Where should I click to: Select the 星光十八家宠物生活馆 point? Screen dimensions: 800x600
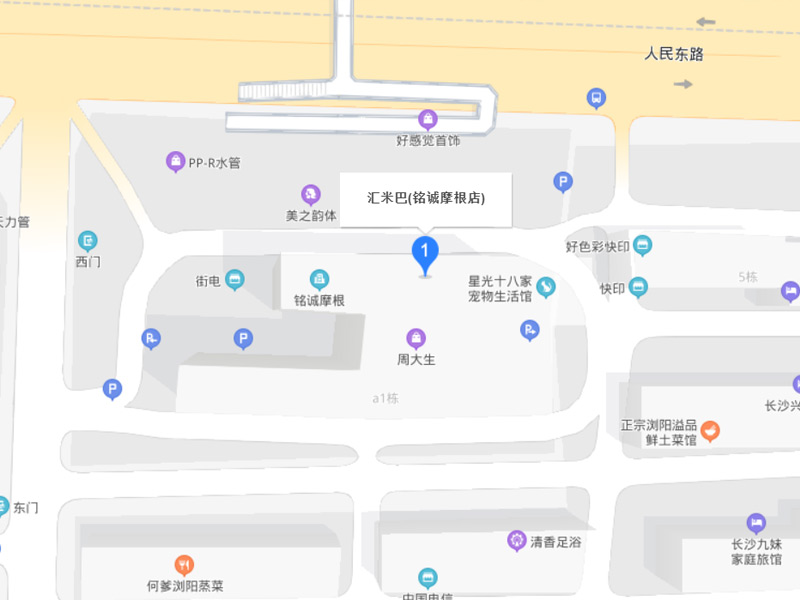click(x=546, y=287)
